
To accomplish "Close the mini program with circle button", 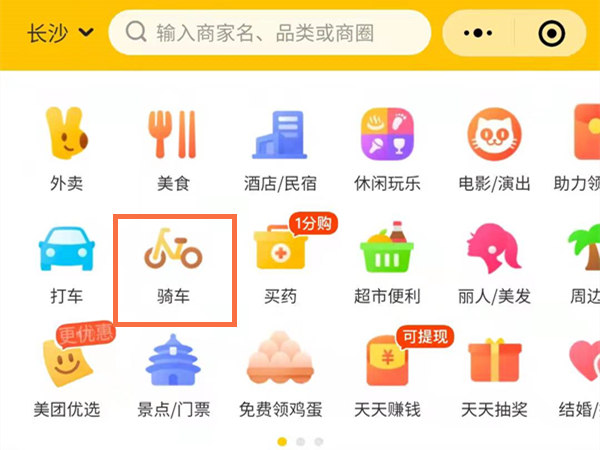I will point(551,33).
